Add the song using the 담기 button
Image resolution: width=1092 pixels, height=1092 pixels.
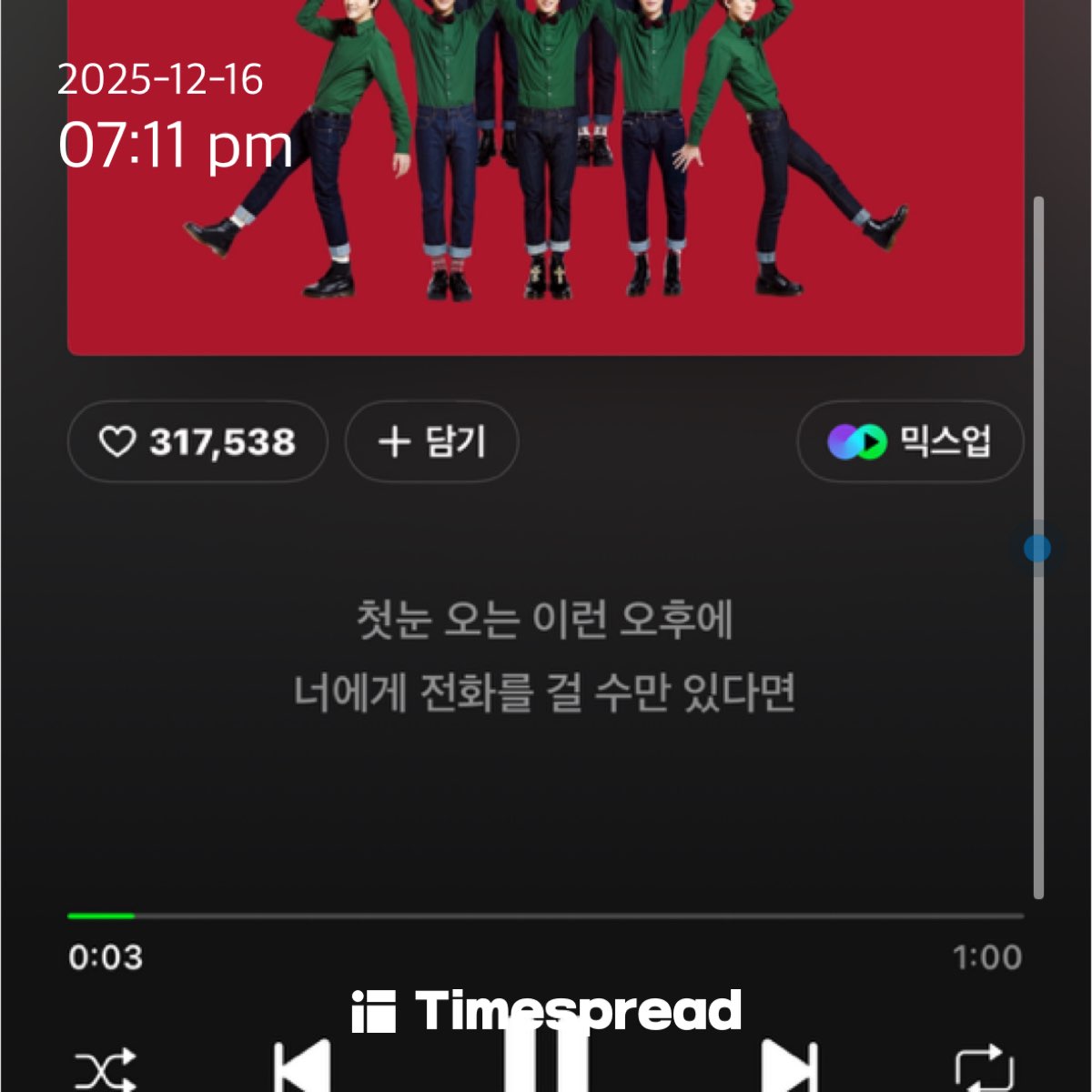point(431,442)
